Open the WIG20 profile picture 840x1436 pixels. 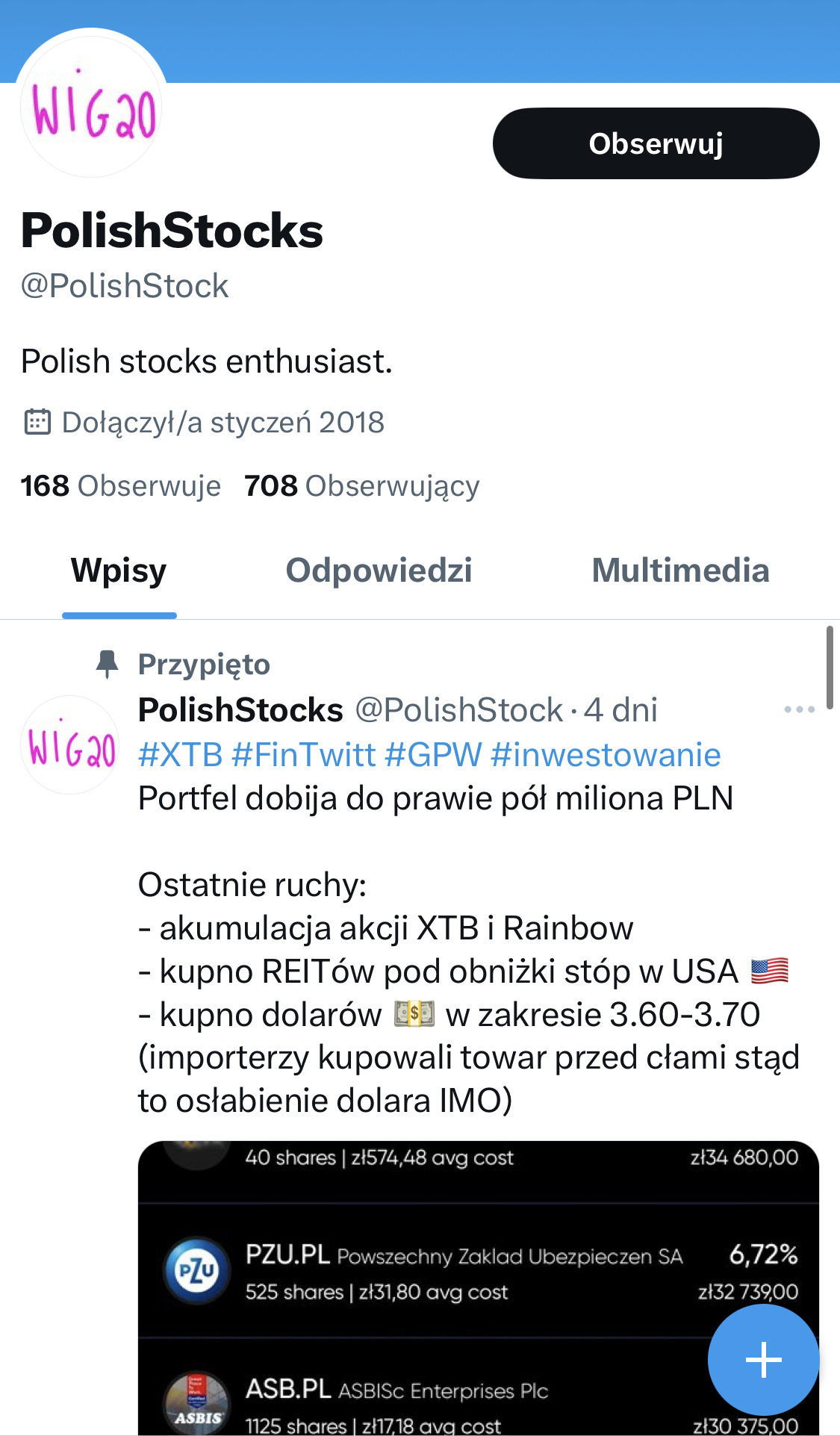pos(92,106)
